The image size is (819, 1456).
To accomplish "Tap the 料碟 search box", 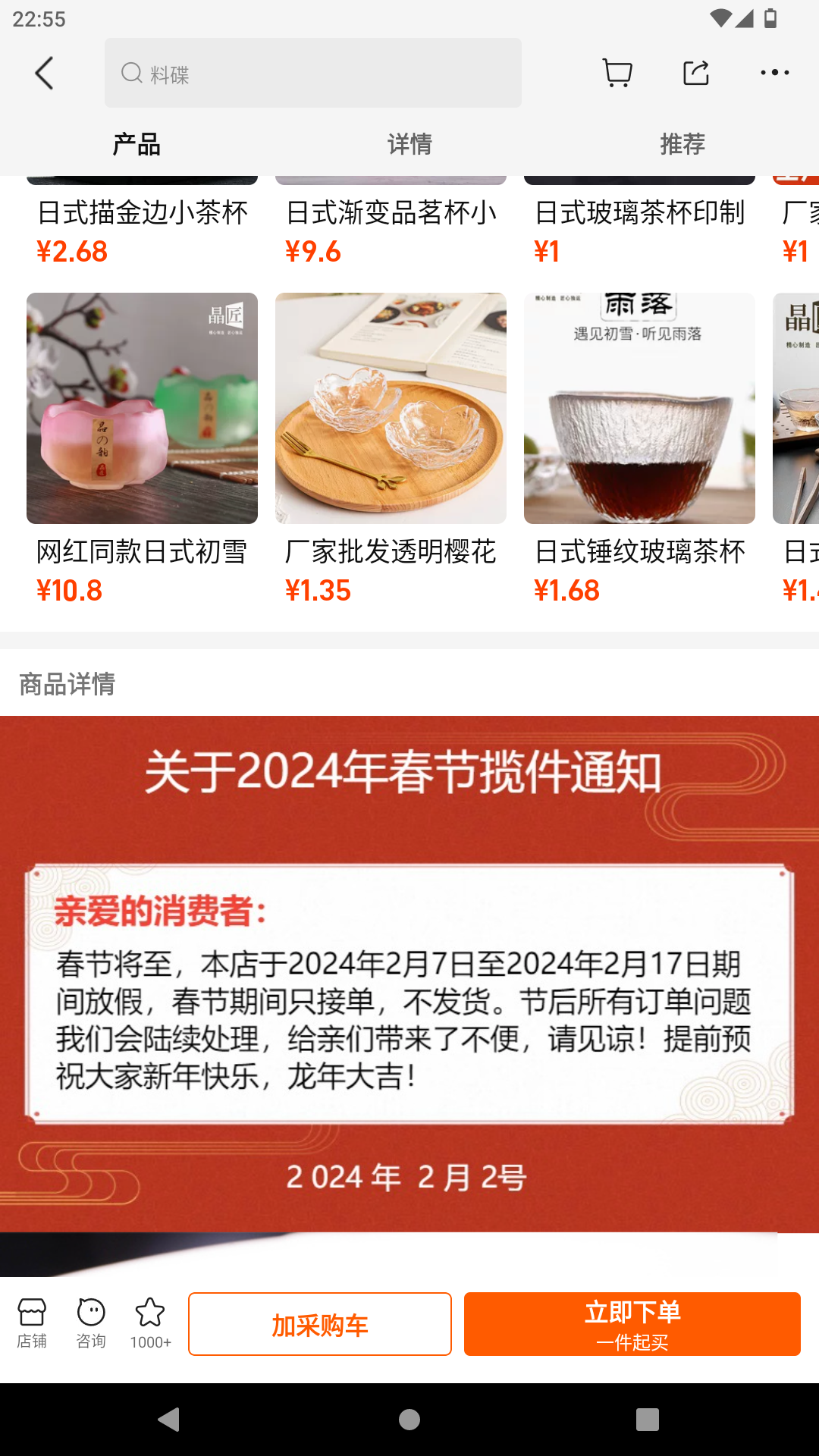I will click(x=312, y=74).
